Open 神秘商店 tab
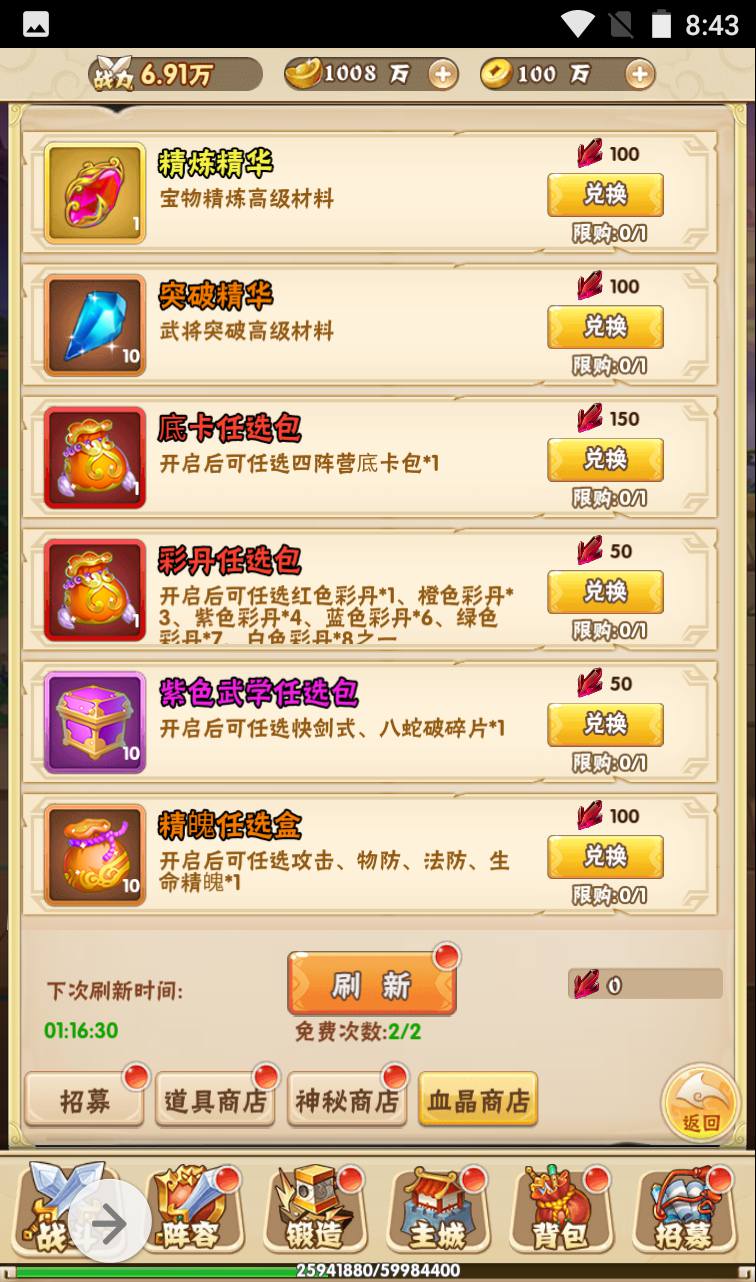This screenshot has height=1282, width=756. [346, 1101]
